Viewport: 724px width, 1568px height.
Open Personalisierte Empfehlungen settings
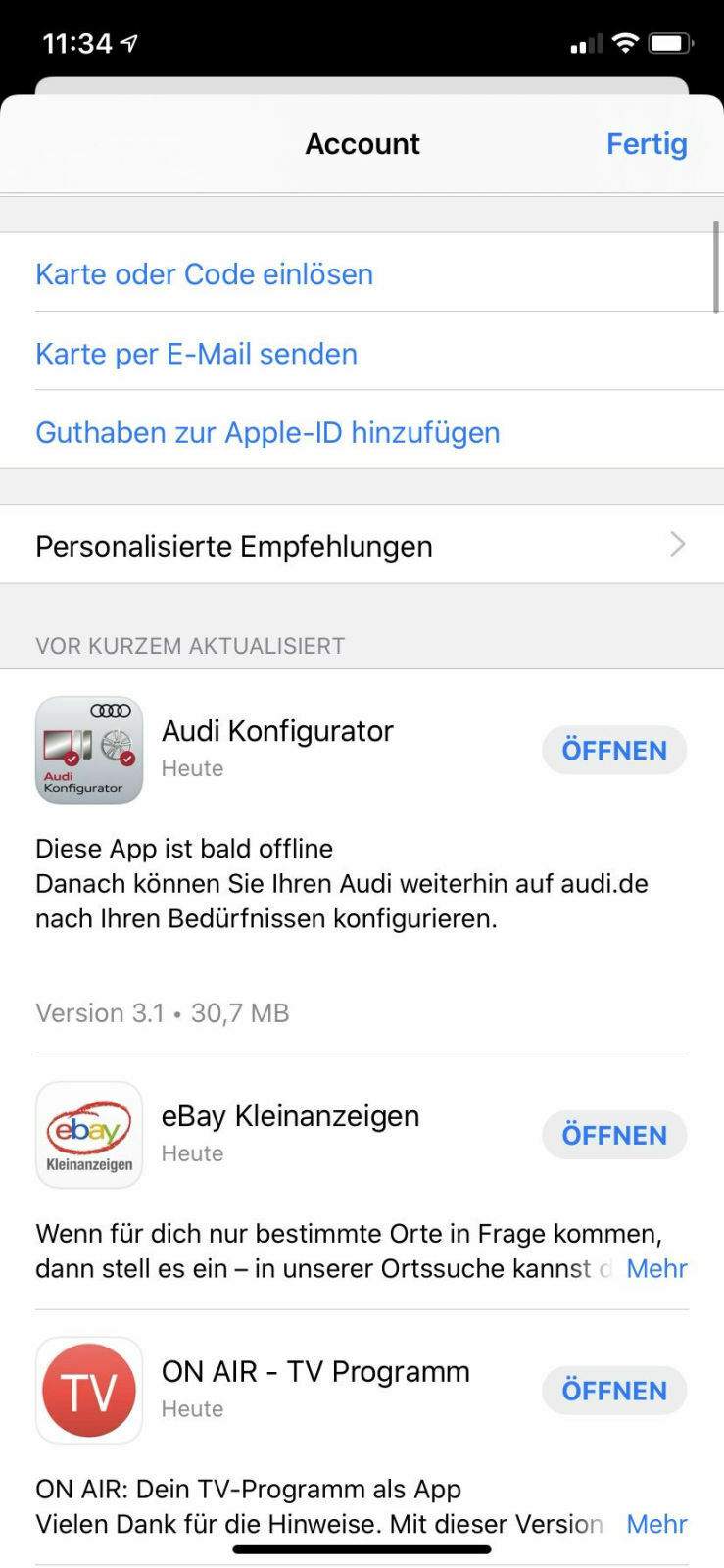pos(362,545)
